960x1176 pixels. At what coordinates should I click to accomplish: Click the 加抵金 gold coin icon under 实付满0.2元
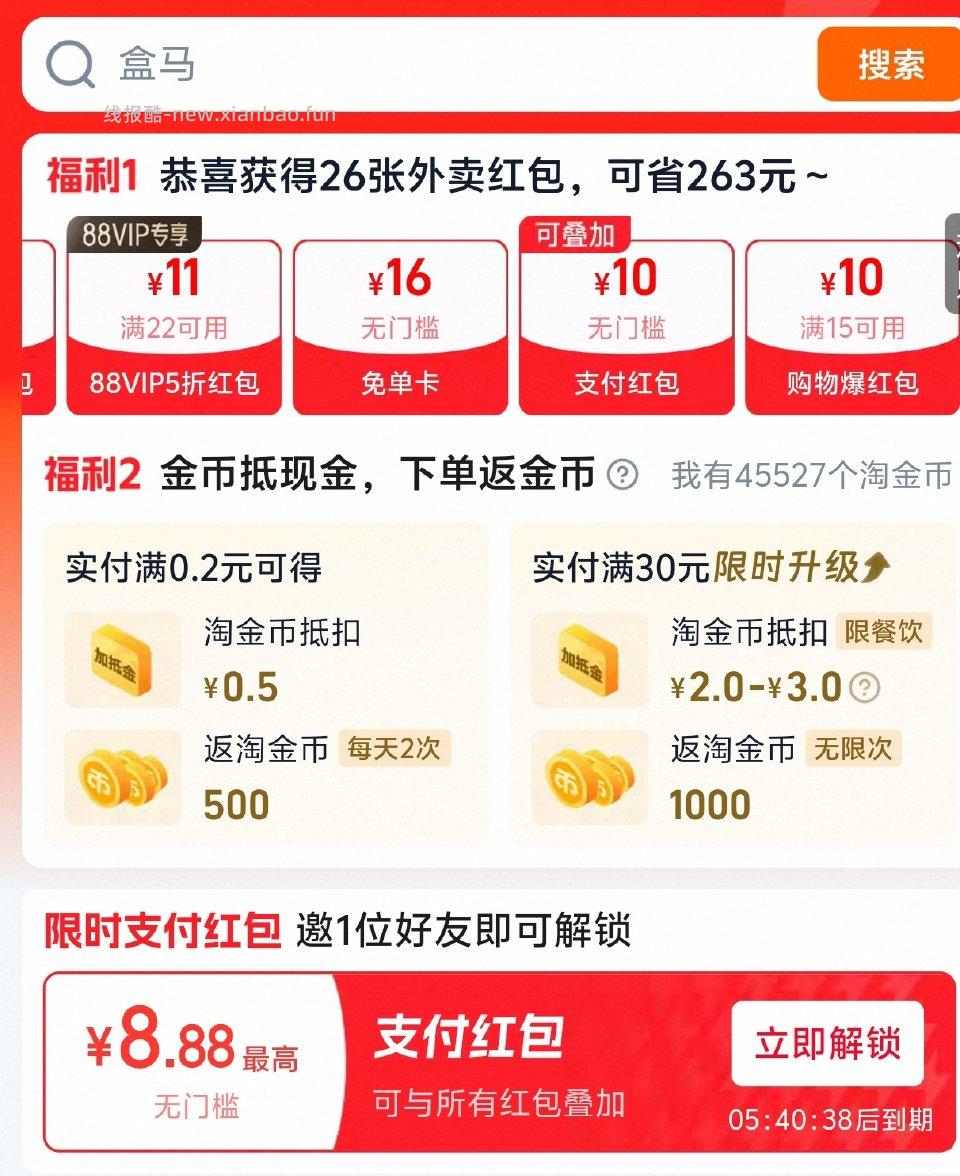121,659
